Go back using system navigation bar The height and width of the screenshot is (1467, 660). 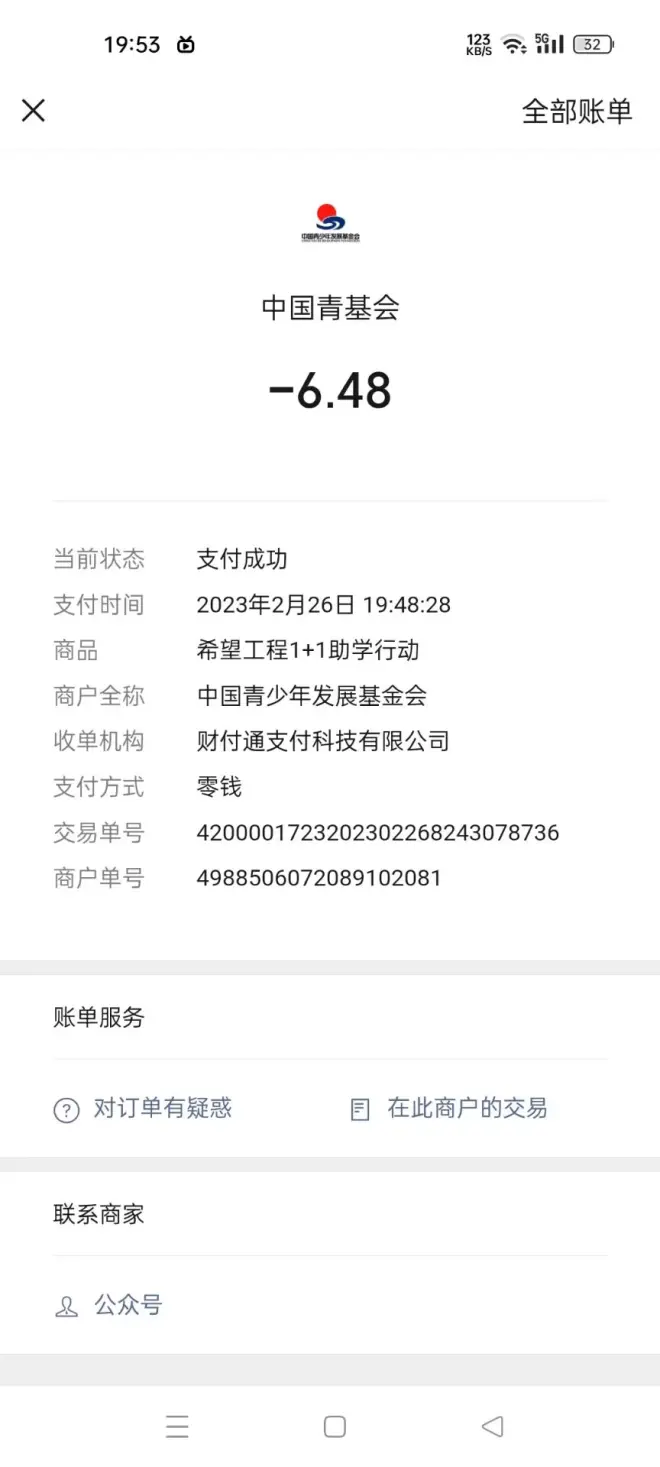[x=492, y=1426]
